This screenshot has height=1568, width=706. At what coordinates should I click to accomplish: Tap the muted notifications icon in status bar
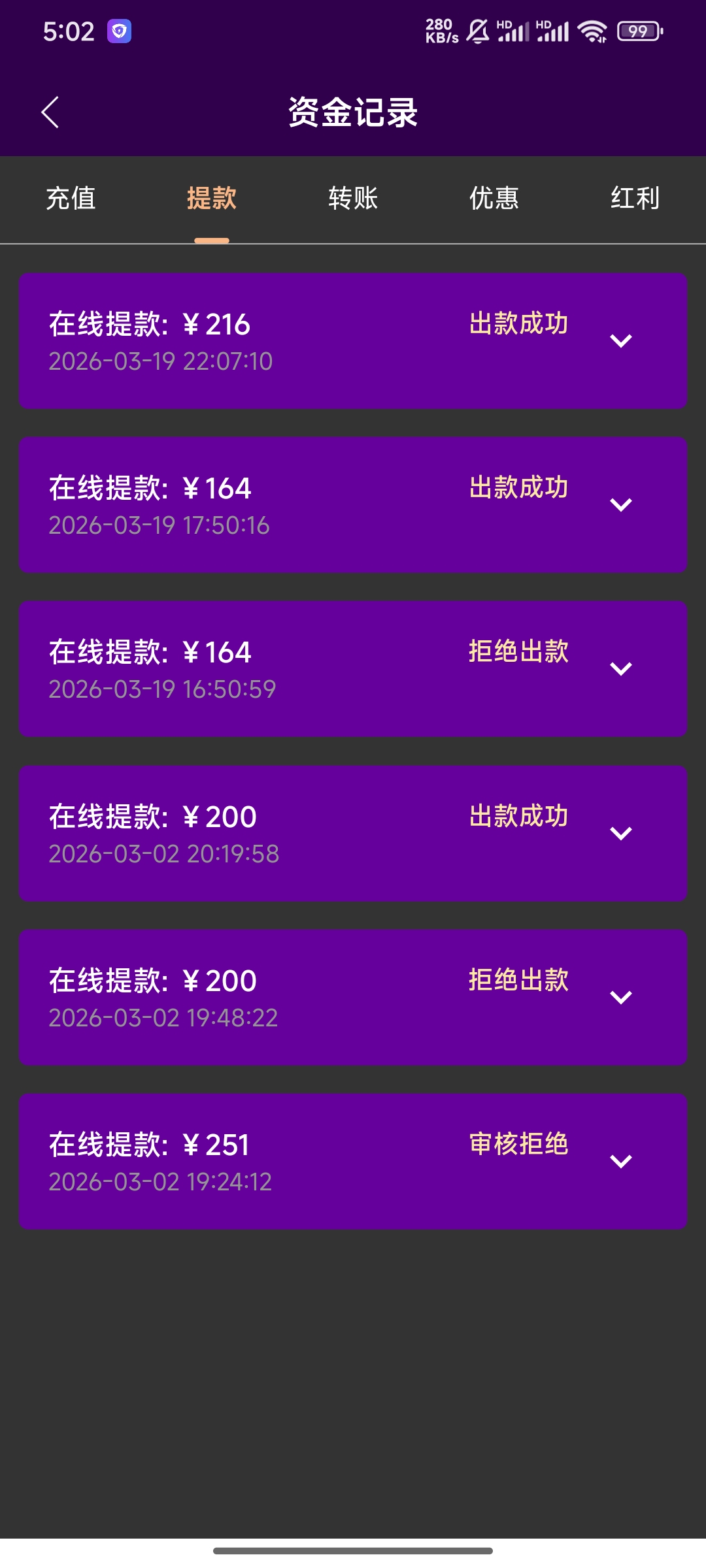[x=477, y=29]
